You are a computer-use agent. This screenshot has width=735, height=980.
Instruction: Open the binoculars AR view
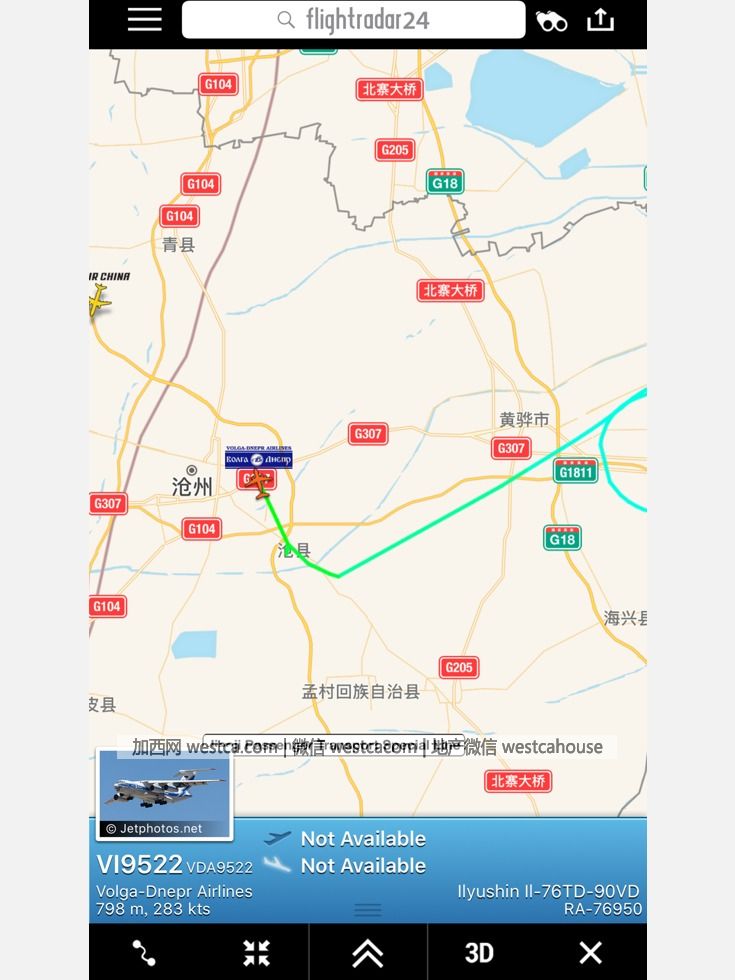551,21
